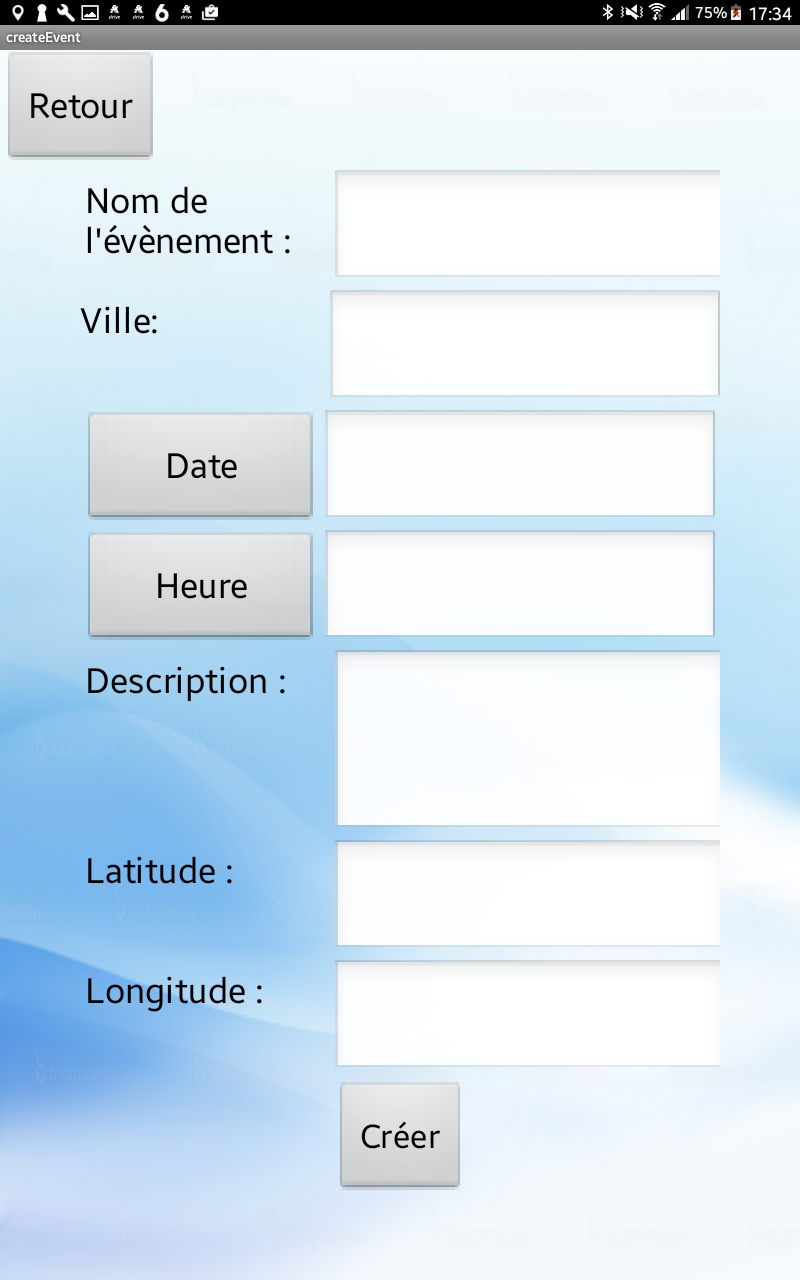
Task: Focus the Nom de l'évènement field
Action: pos(528,223)
